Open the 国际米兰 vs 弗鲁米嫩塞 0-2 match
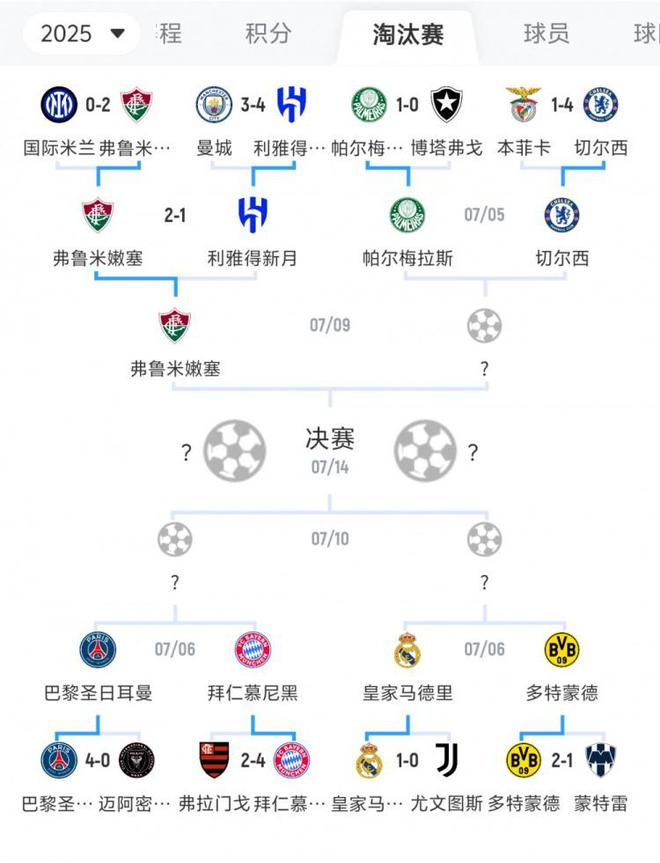Image resolution: width=660 pixels, height=863 pixels. point(98,105)
